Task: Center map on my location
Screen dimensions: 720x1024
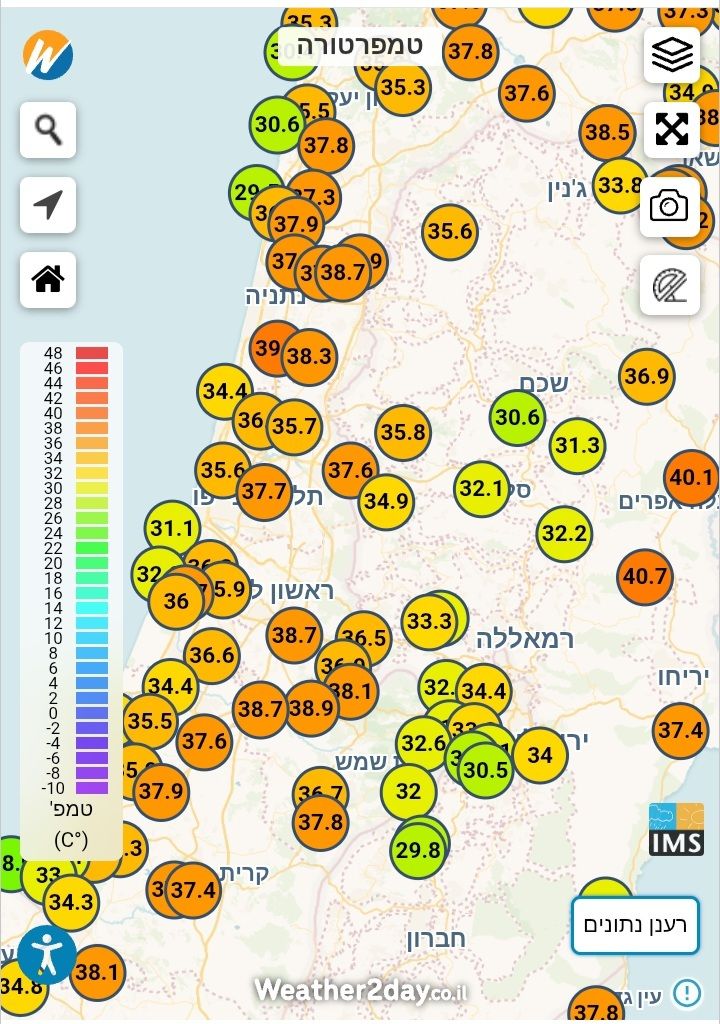Action: click(x=48, y=205)
